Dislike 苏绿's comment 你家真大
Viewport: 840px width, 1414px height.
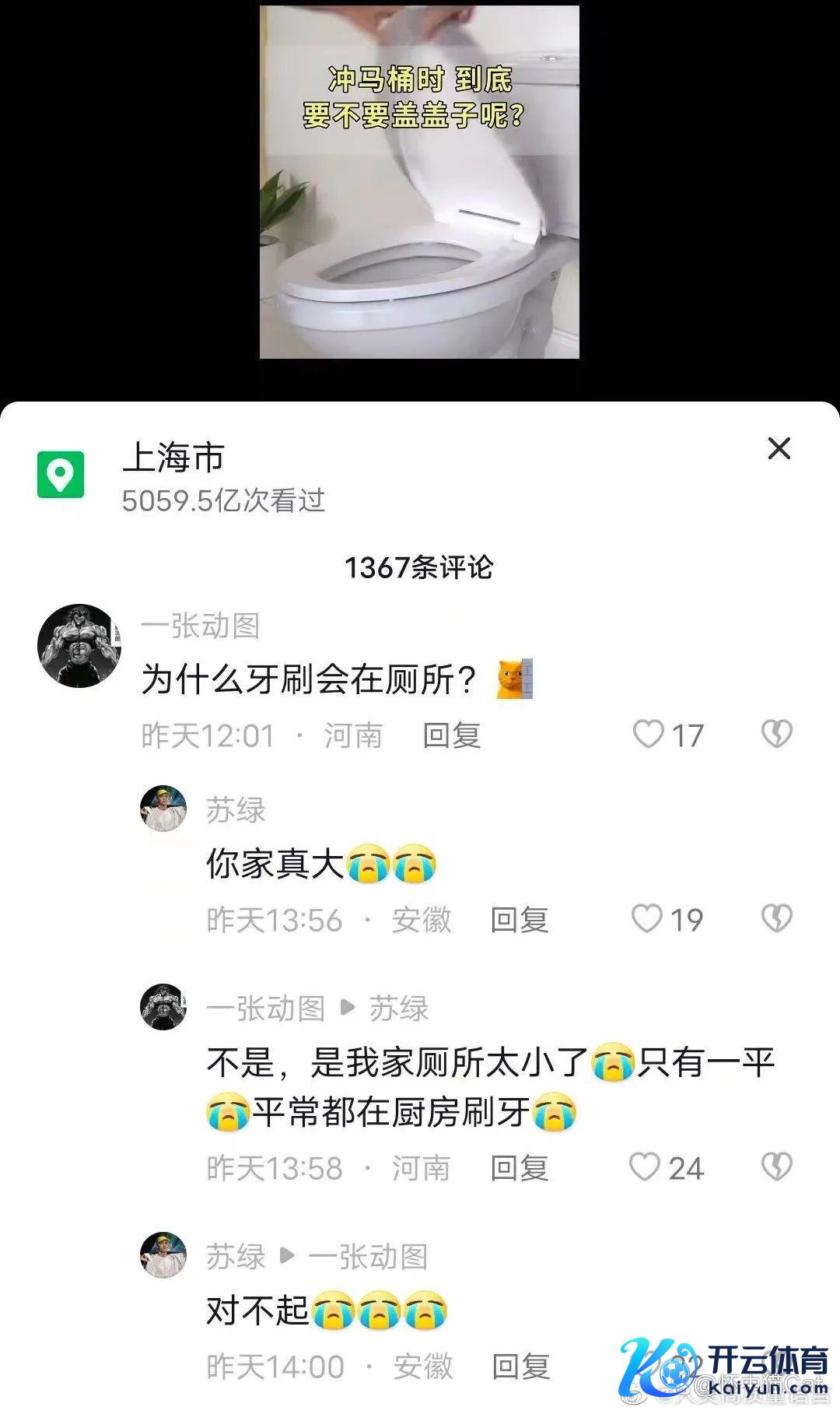pyautogui.click(x=776, y=919)
